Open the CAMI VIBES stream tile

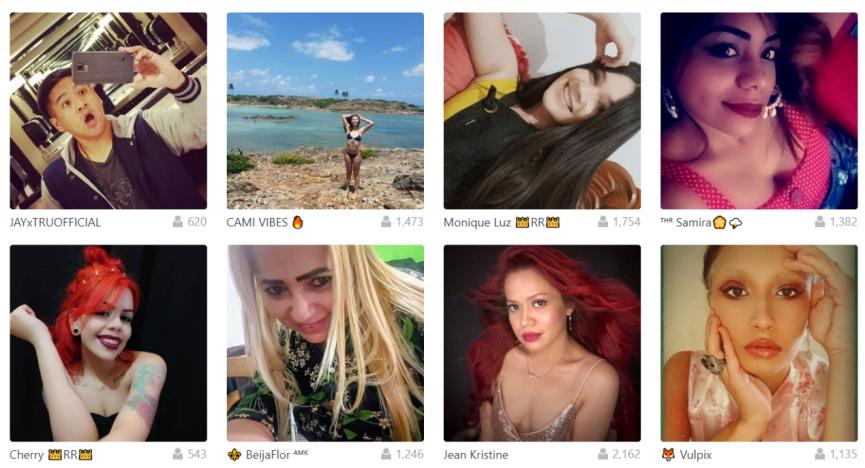(x=325, y=111)
